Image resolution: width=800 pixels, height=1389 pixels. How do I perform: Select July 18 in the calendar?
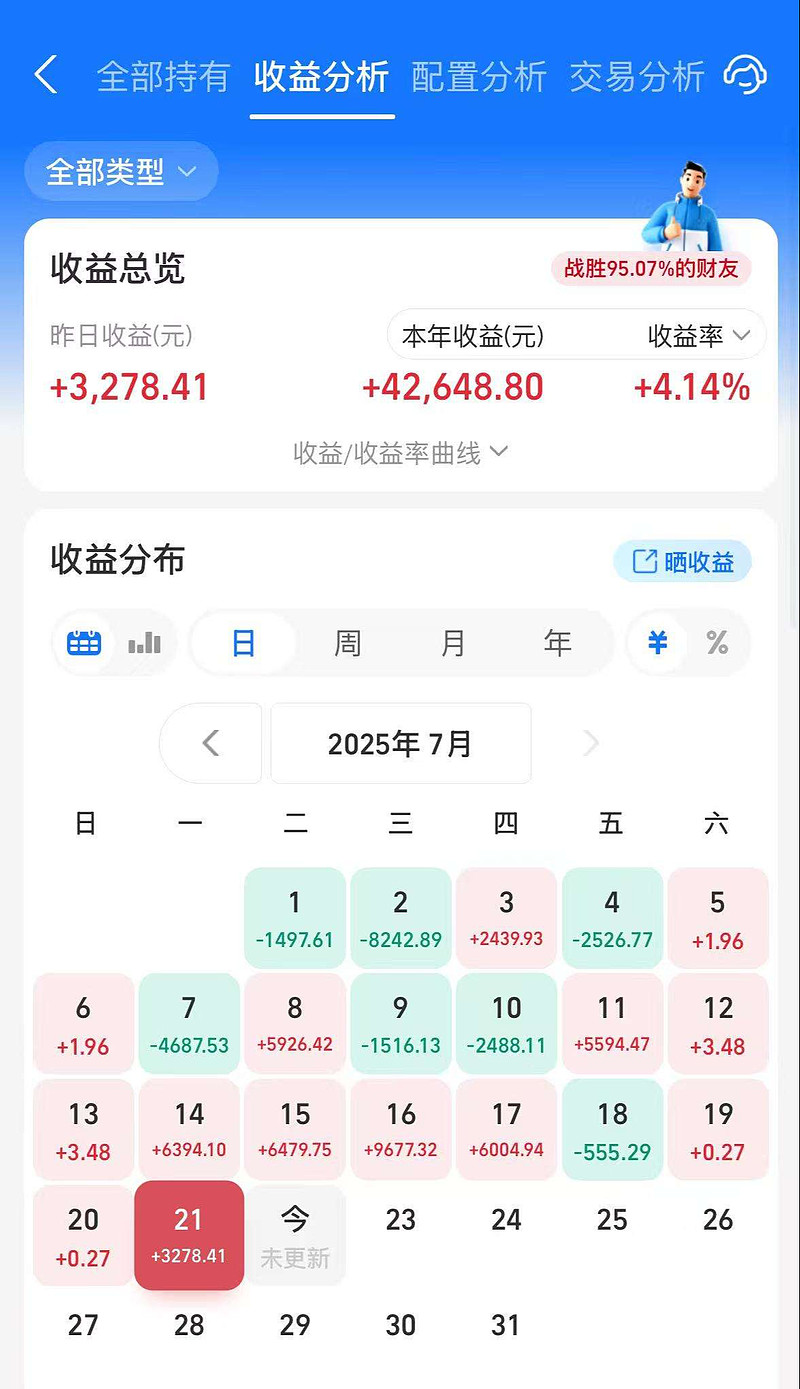tap(612, 1129)
